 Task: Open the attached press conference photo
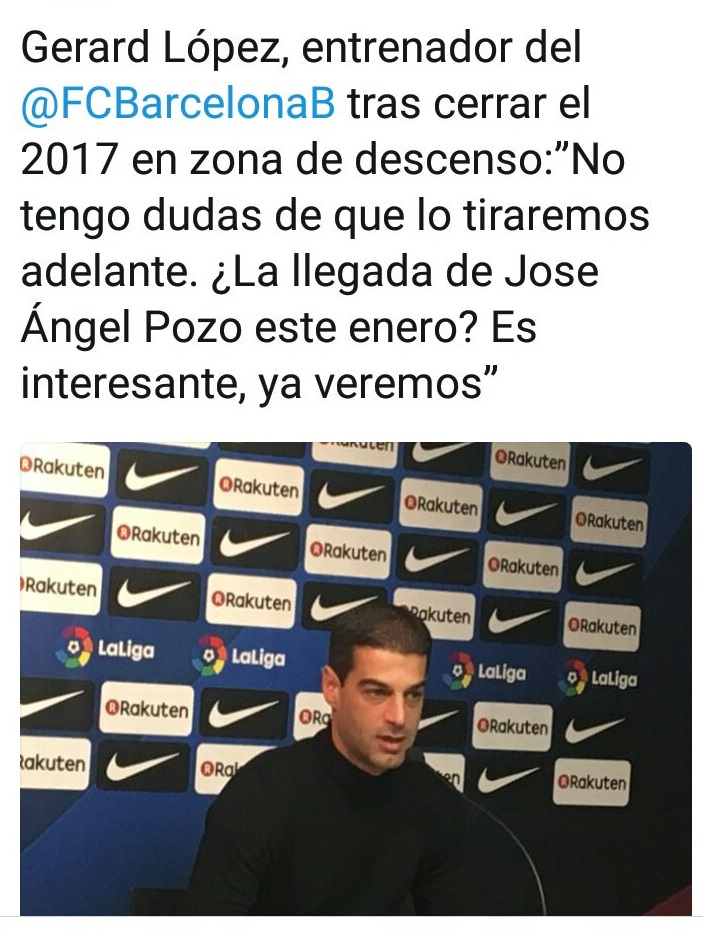click(x=355, y=678)
